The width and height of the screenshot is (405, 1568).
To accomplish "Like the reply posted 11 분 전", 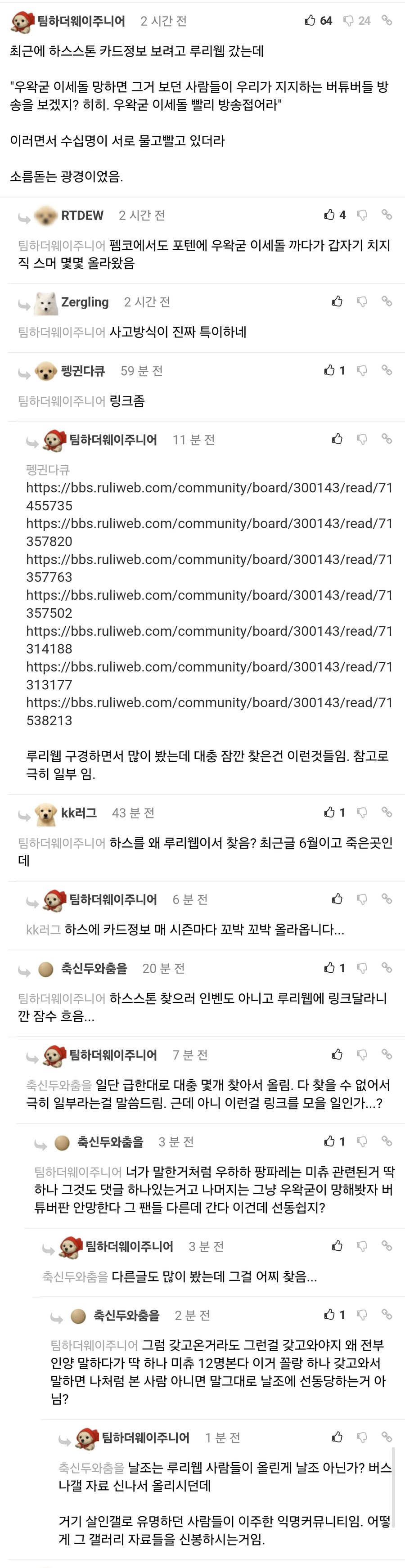I will point(337,439).
